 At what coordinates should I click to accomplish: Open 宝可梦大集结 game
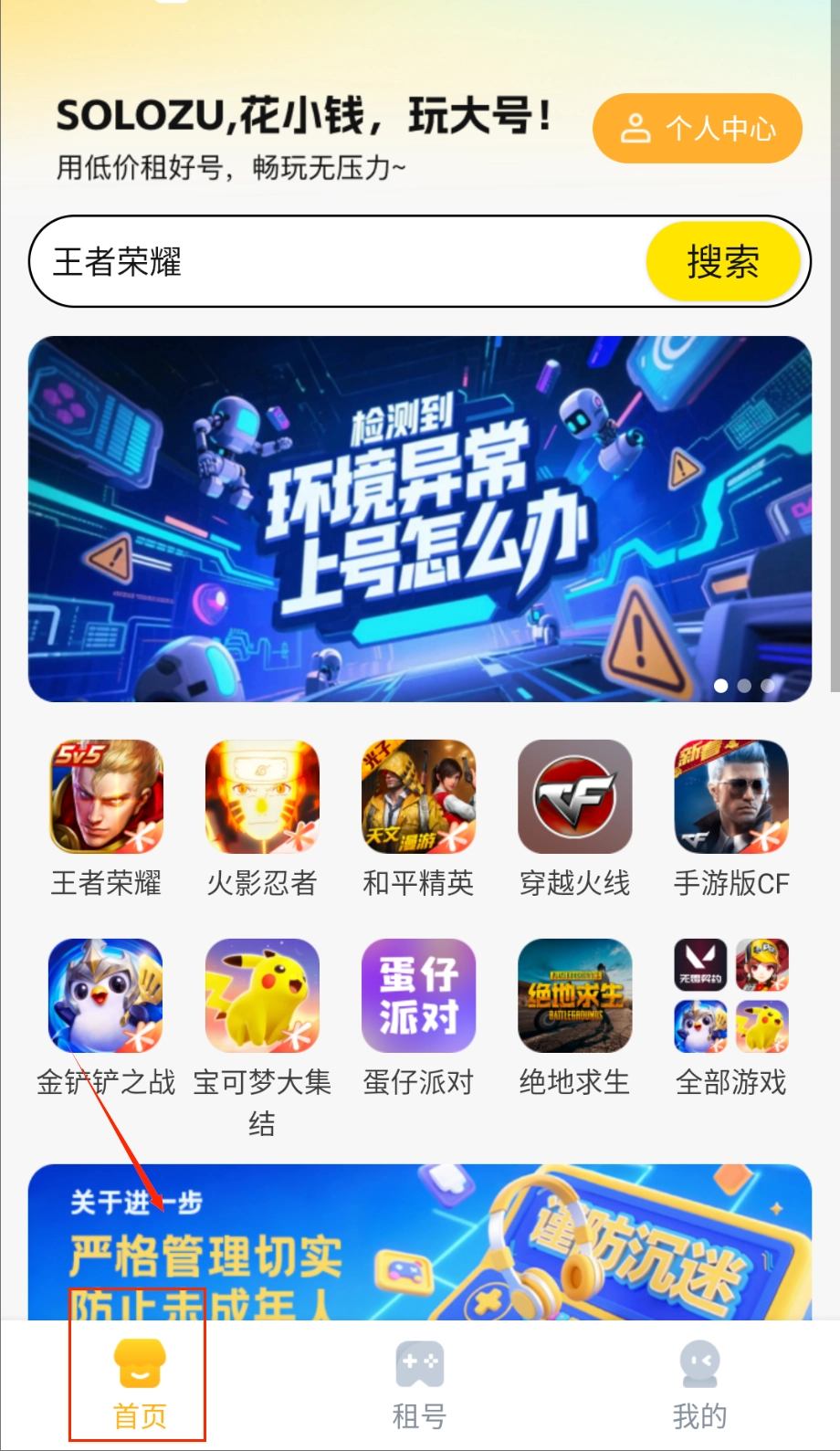point(262,996)
